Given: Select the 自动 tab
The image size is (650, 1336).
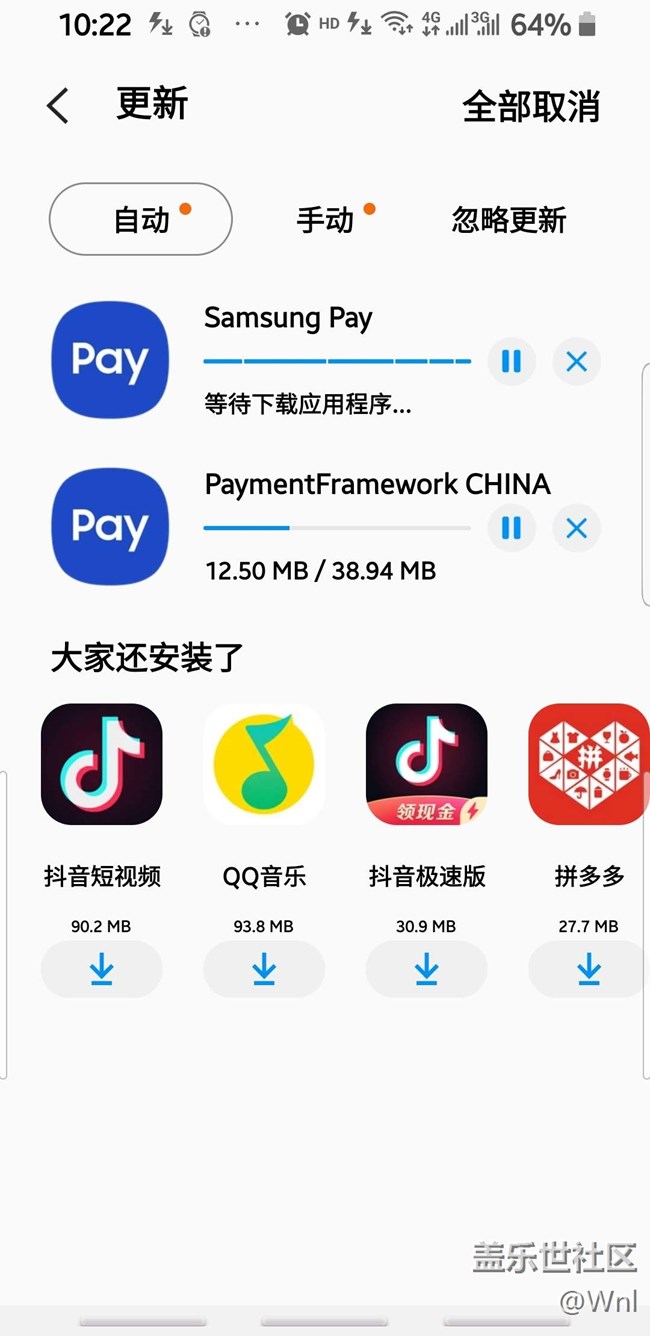Looking at the screenshot, I should [141, 219].
